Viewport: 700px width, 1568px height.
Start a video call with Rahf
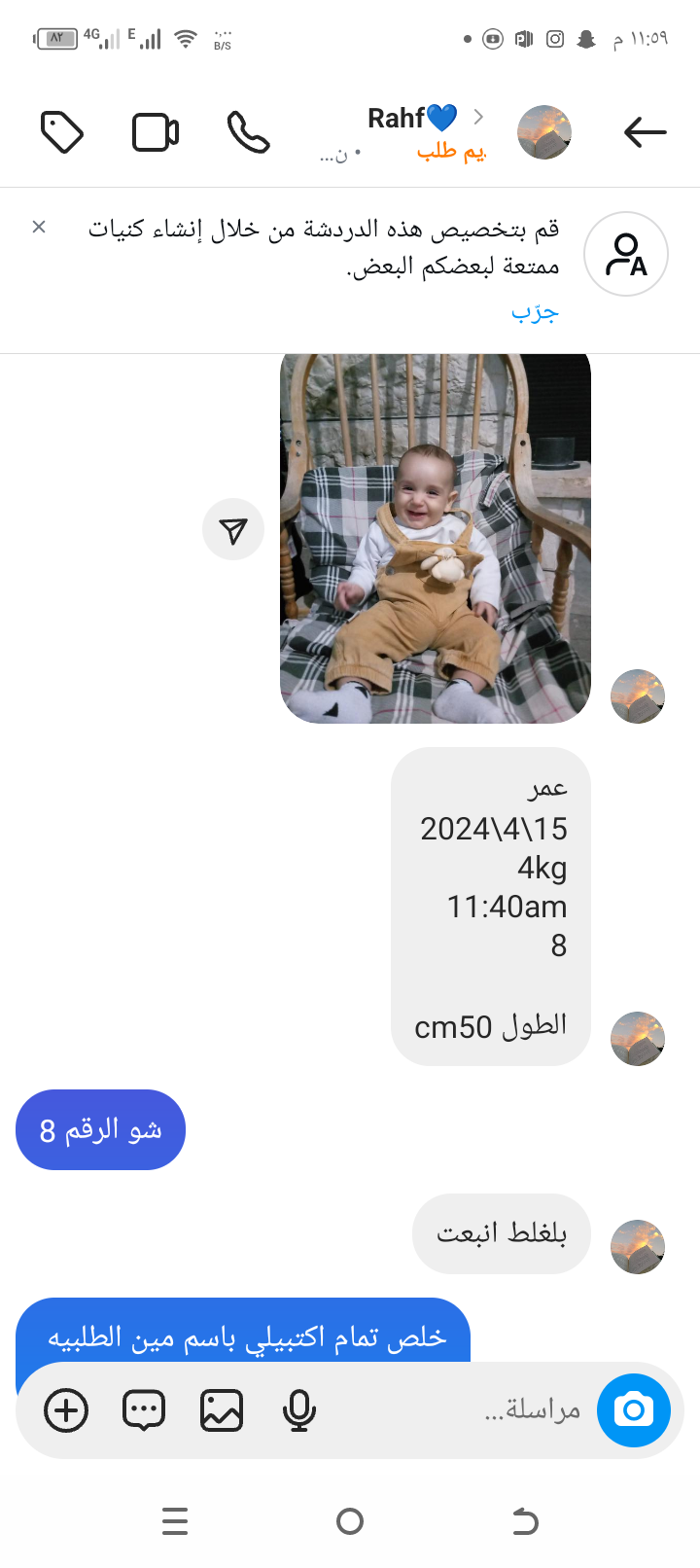156,132
